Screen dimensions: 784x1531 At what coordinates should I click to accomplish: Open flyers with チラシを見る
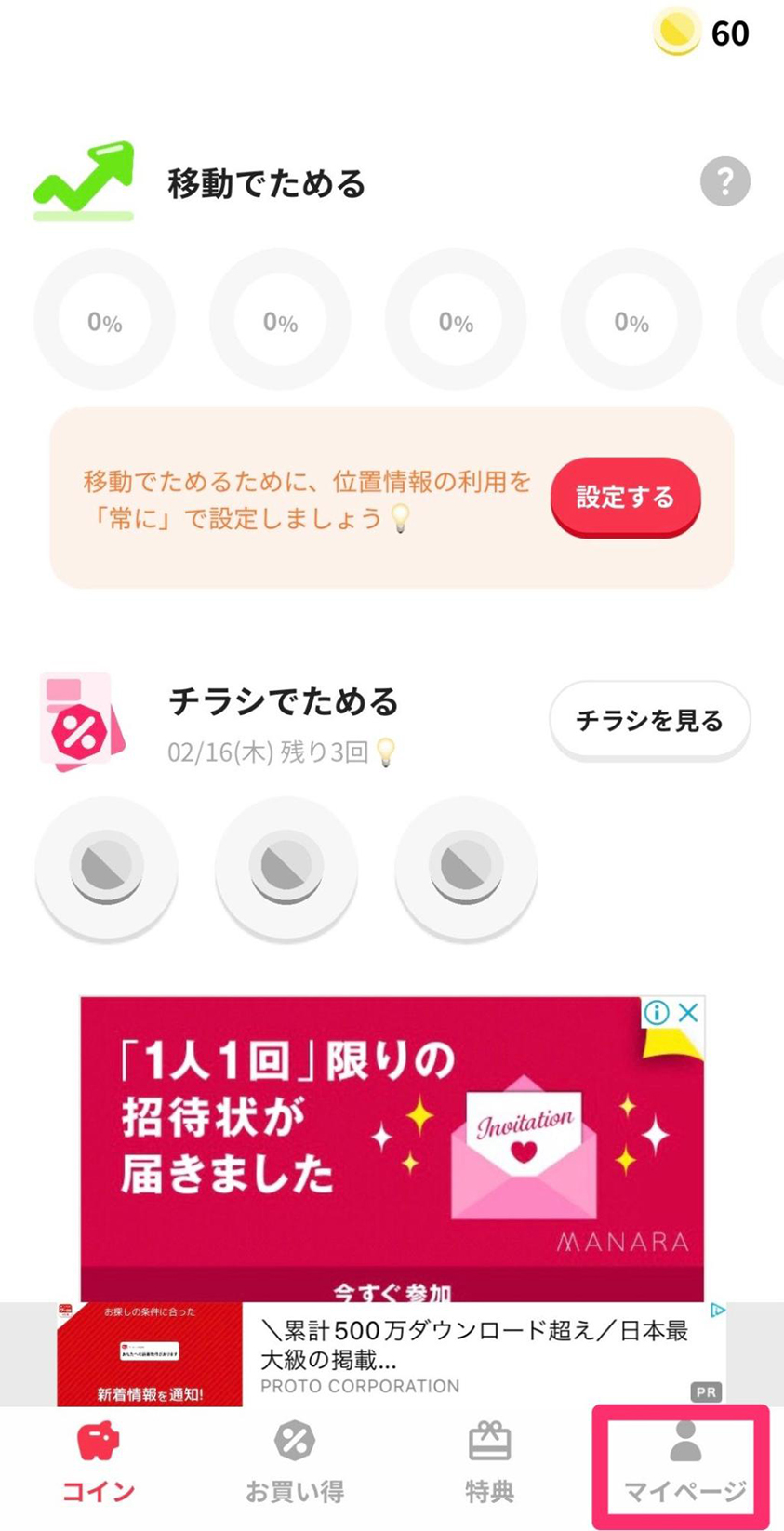(649, 720)
